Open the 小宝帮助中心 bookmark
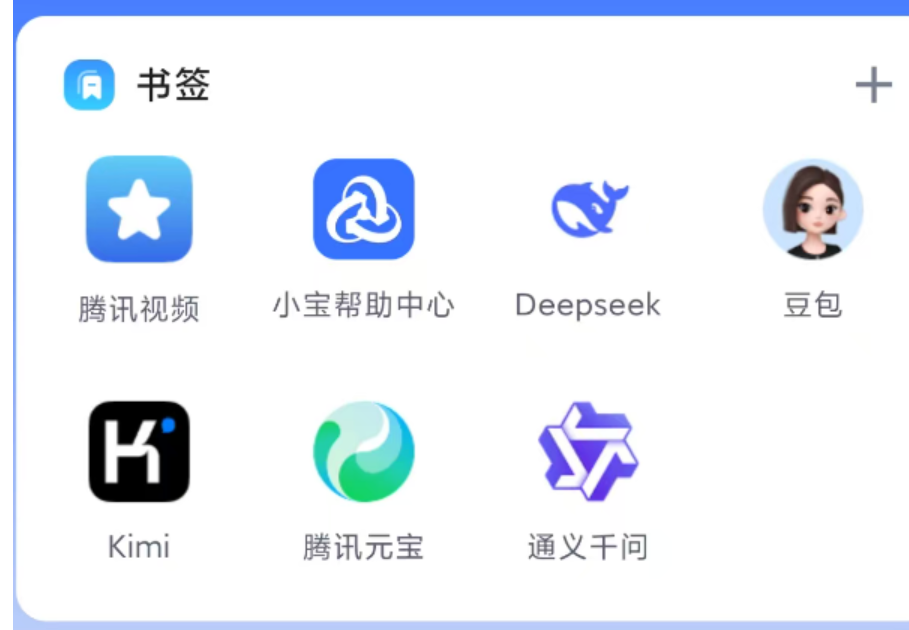 (363, 210)
